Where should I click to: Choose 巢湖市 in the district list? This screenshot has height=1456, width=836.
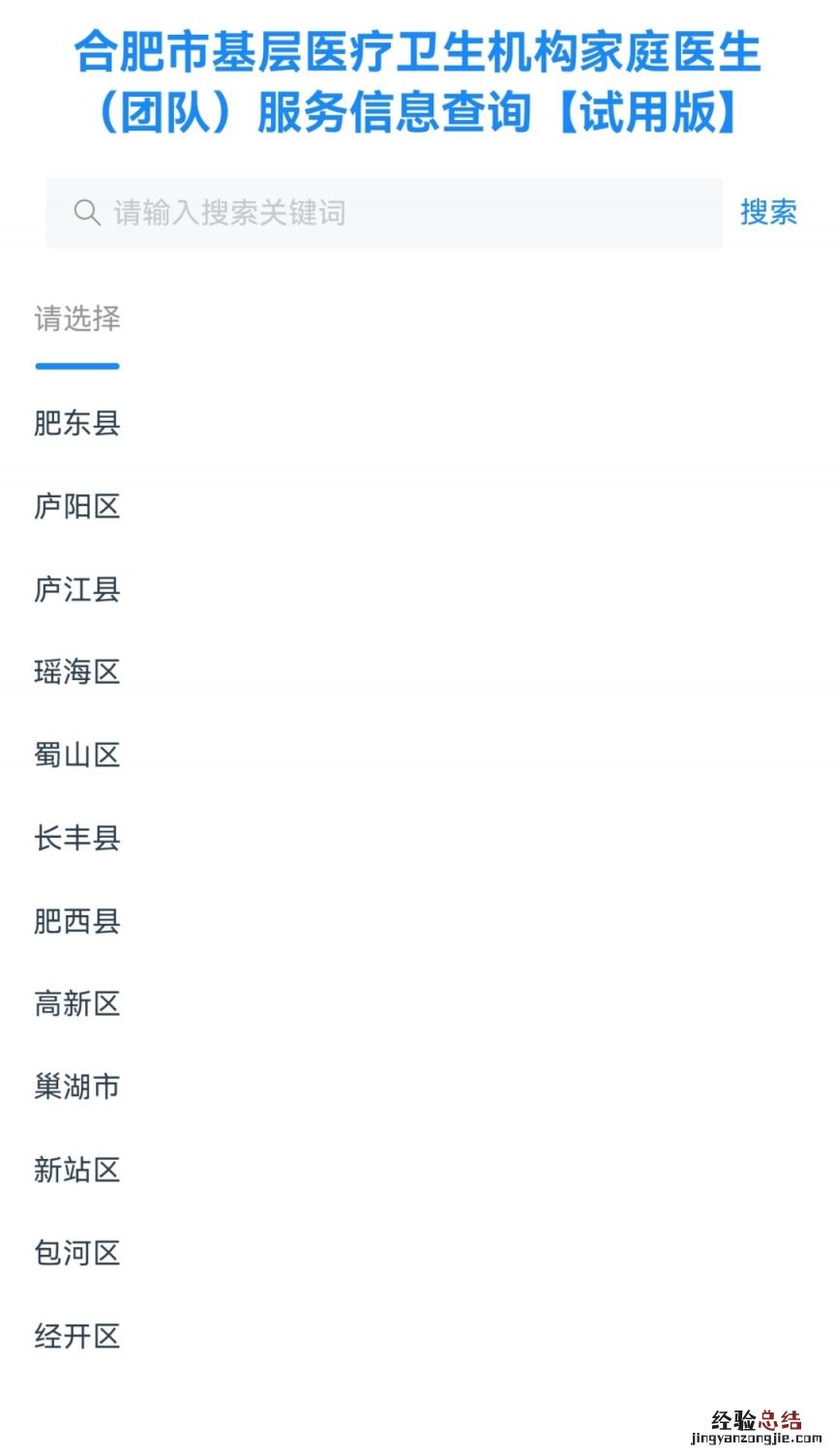[76, 1086]
